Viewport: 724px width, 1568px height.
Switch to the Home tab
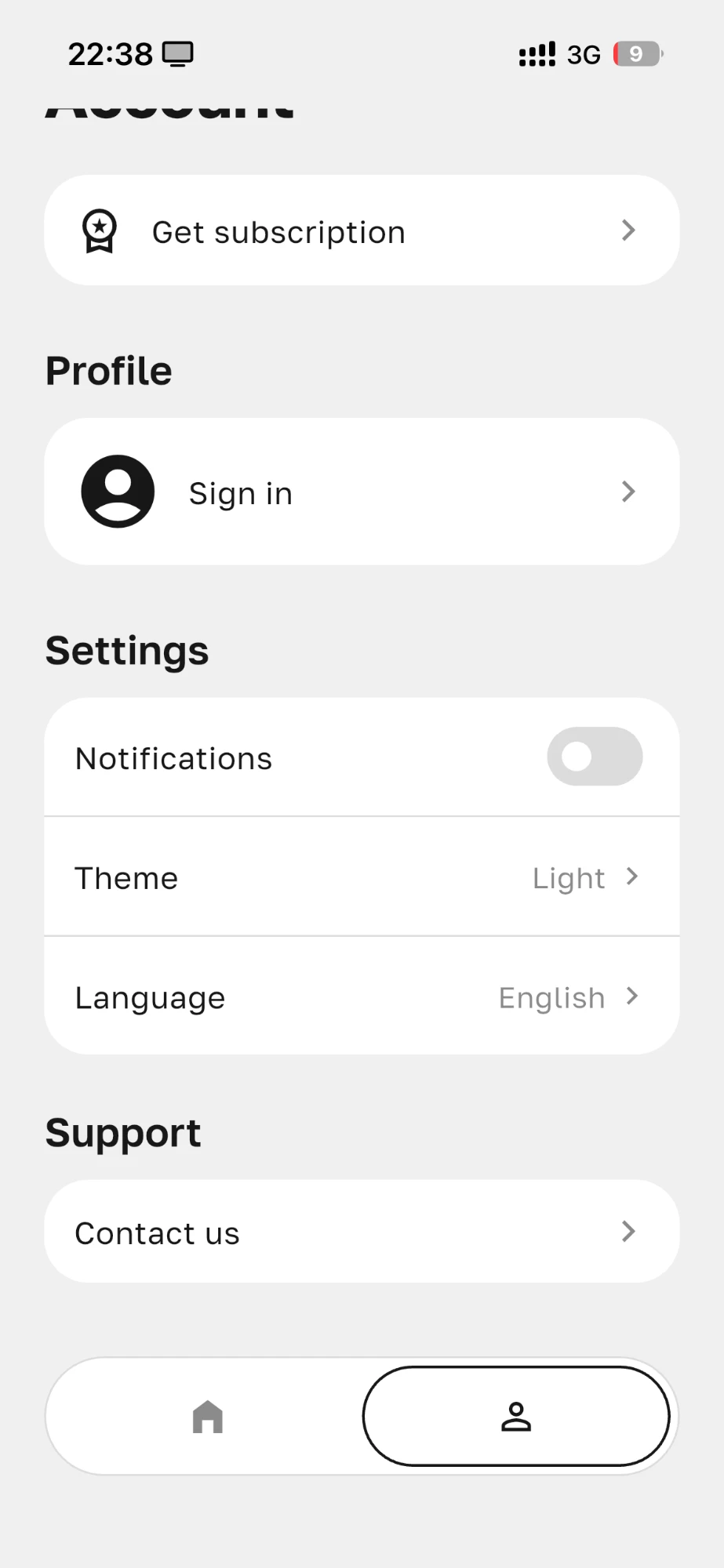pos(208,1417)
